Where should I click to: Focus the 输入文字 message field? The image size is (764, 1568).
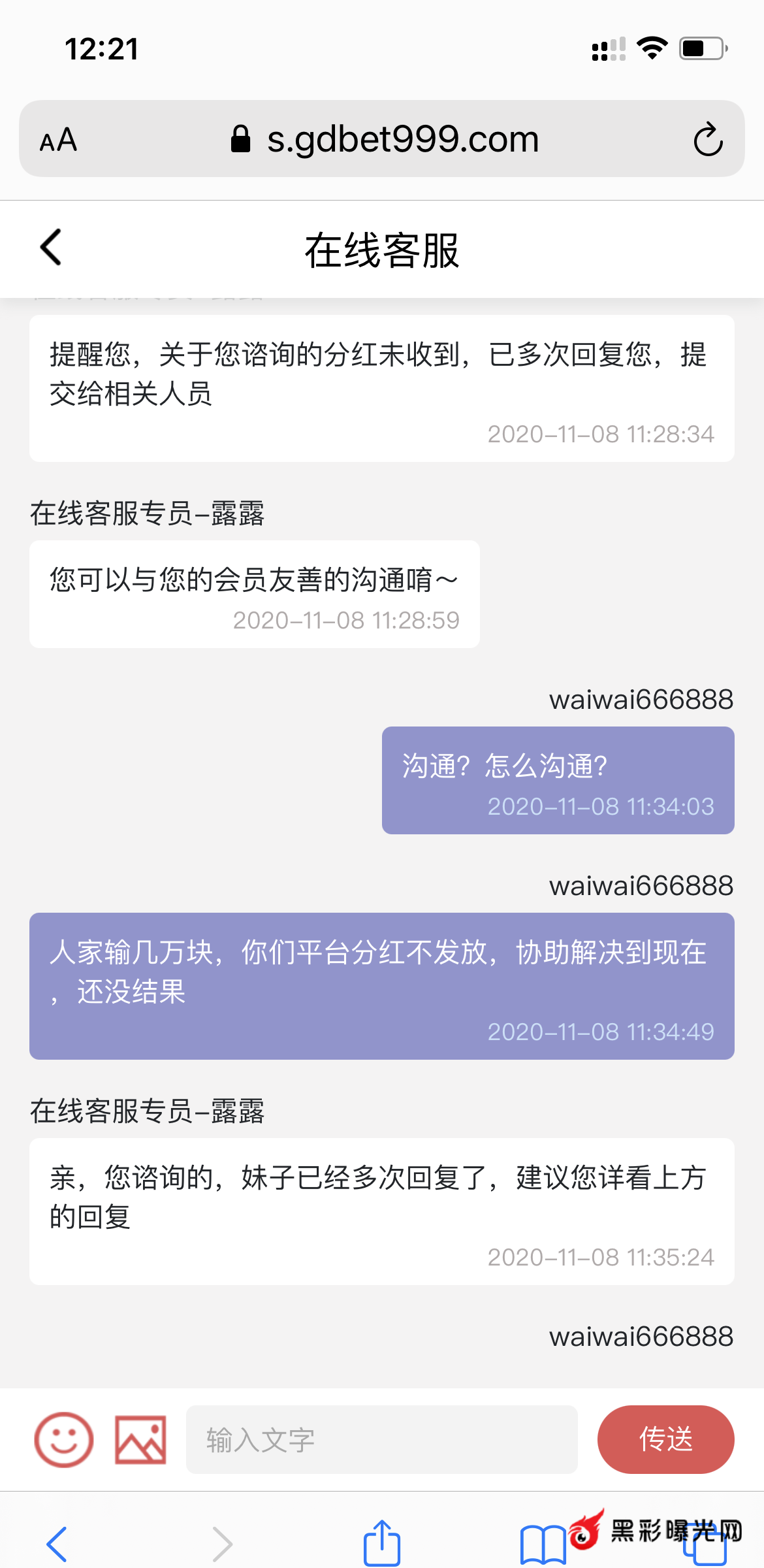coord(381,1440)
